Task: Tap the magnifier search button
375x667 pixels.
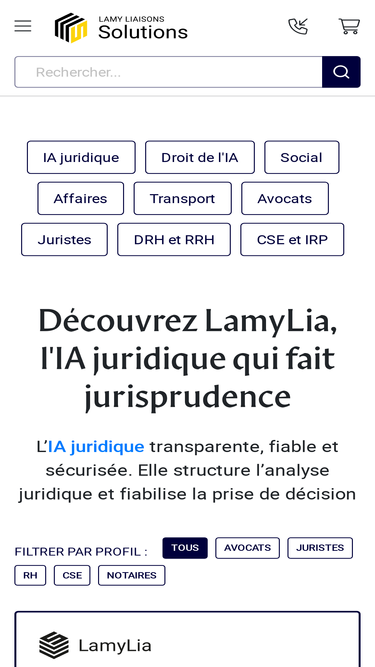Action: coord(341,72)
